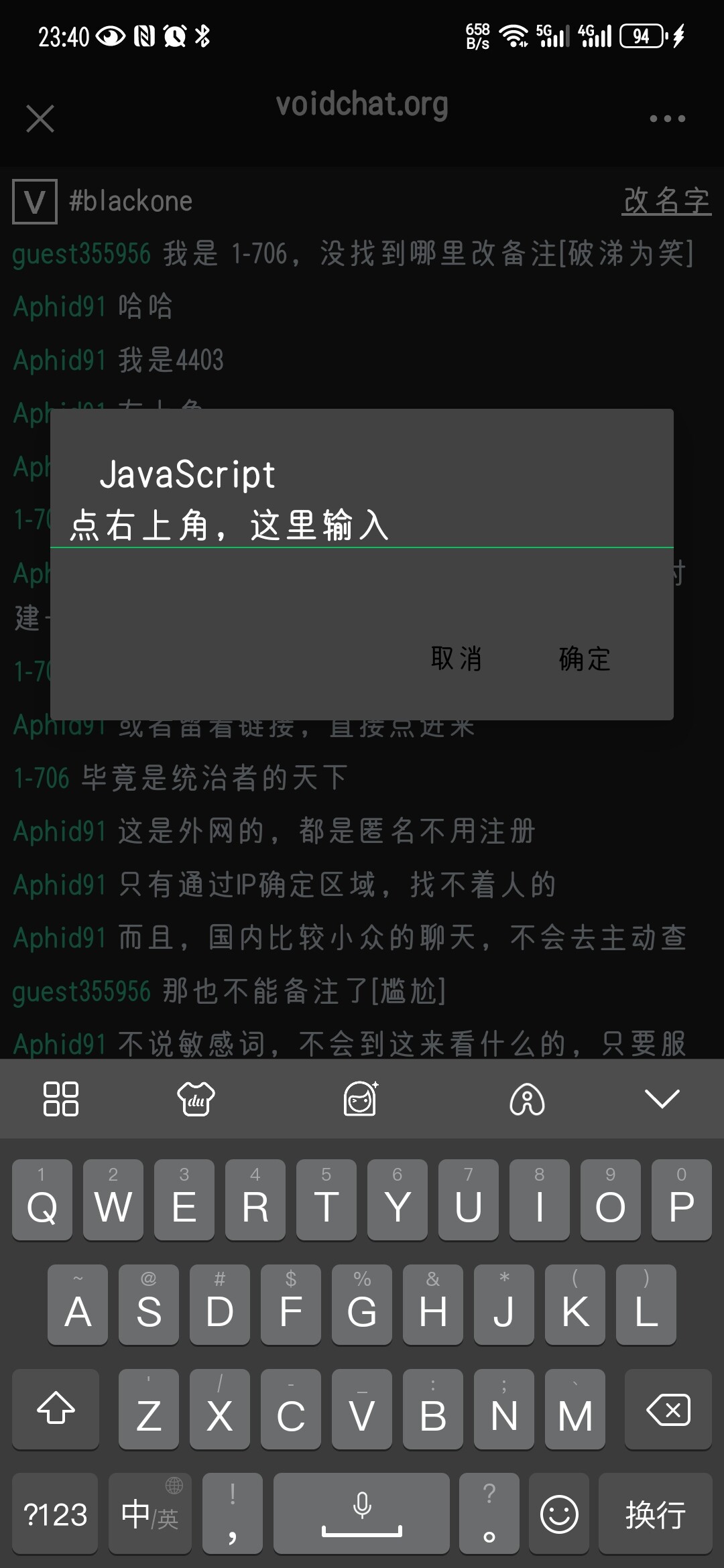Confirm the dialog with 确定
Image resolution: width=724 pixels, height=1568 pixels.
coord(585,659)
